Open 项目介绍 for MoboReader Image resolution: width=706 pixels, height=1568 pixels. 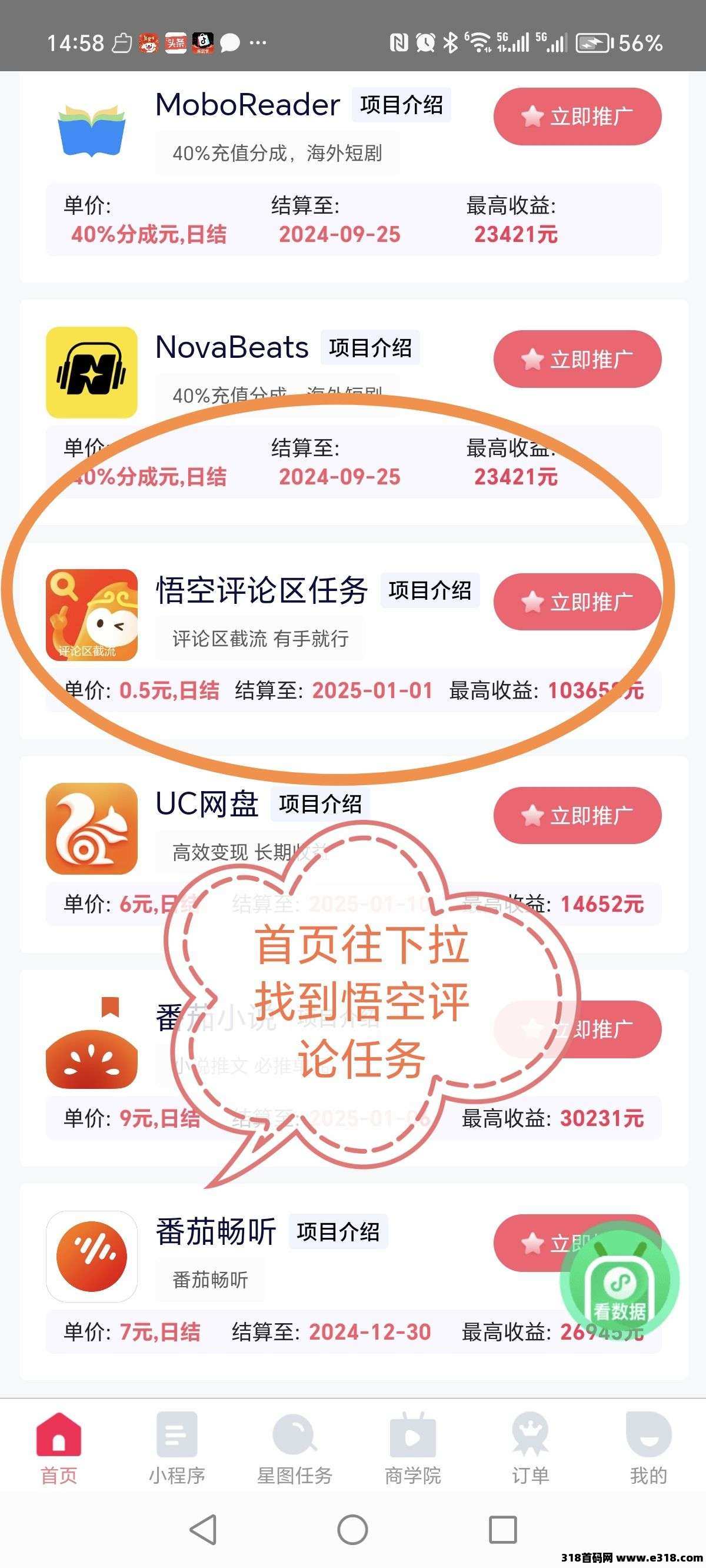pos(401,105)
